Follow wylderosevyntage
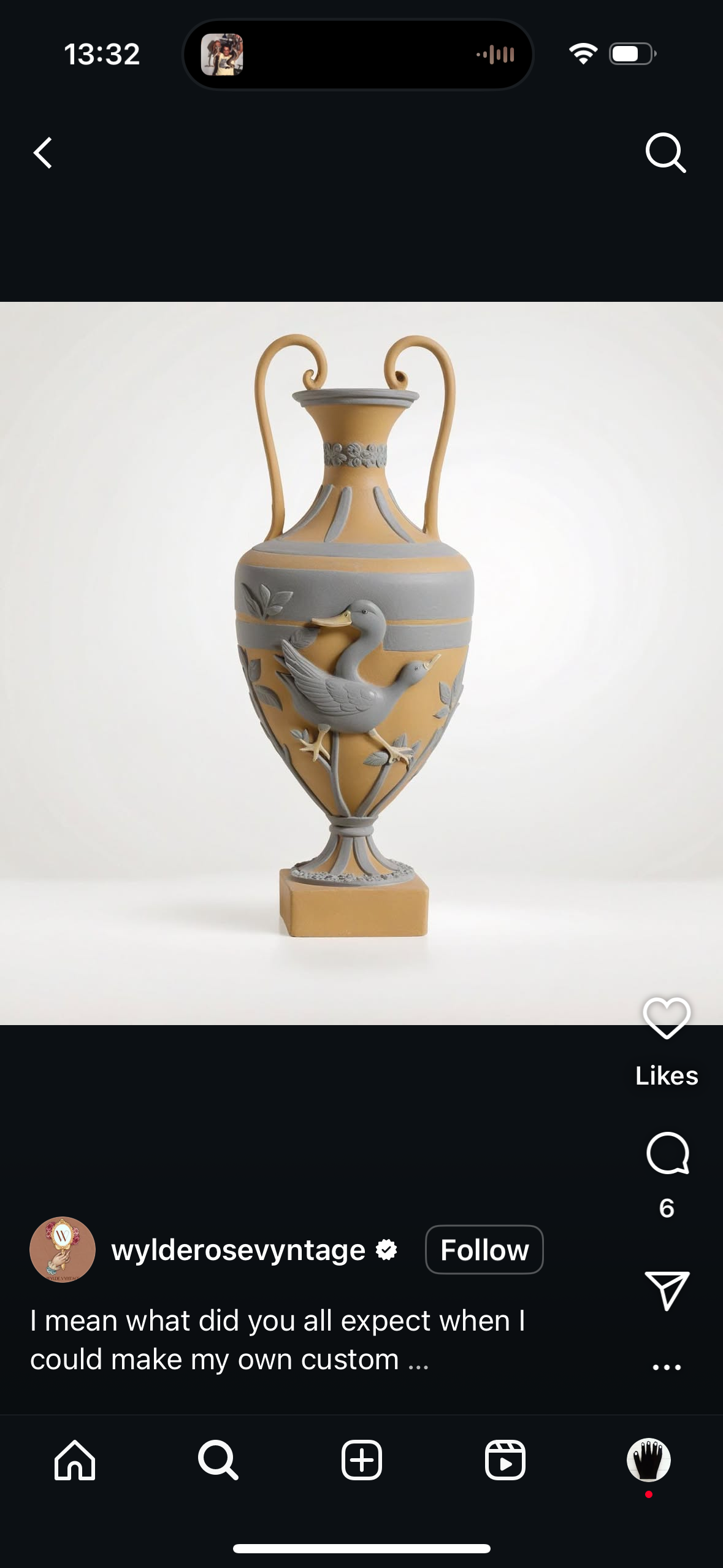Image resolution: width=723 pixels, height=1568 pixels. (484, 1250)
